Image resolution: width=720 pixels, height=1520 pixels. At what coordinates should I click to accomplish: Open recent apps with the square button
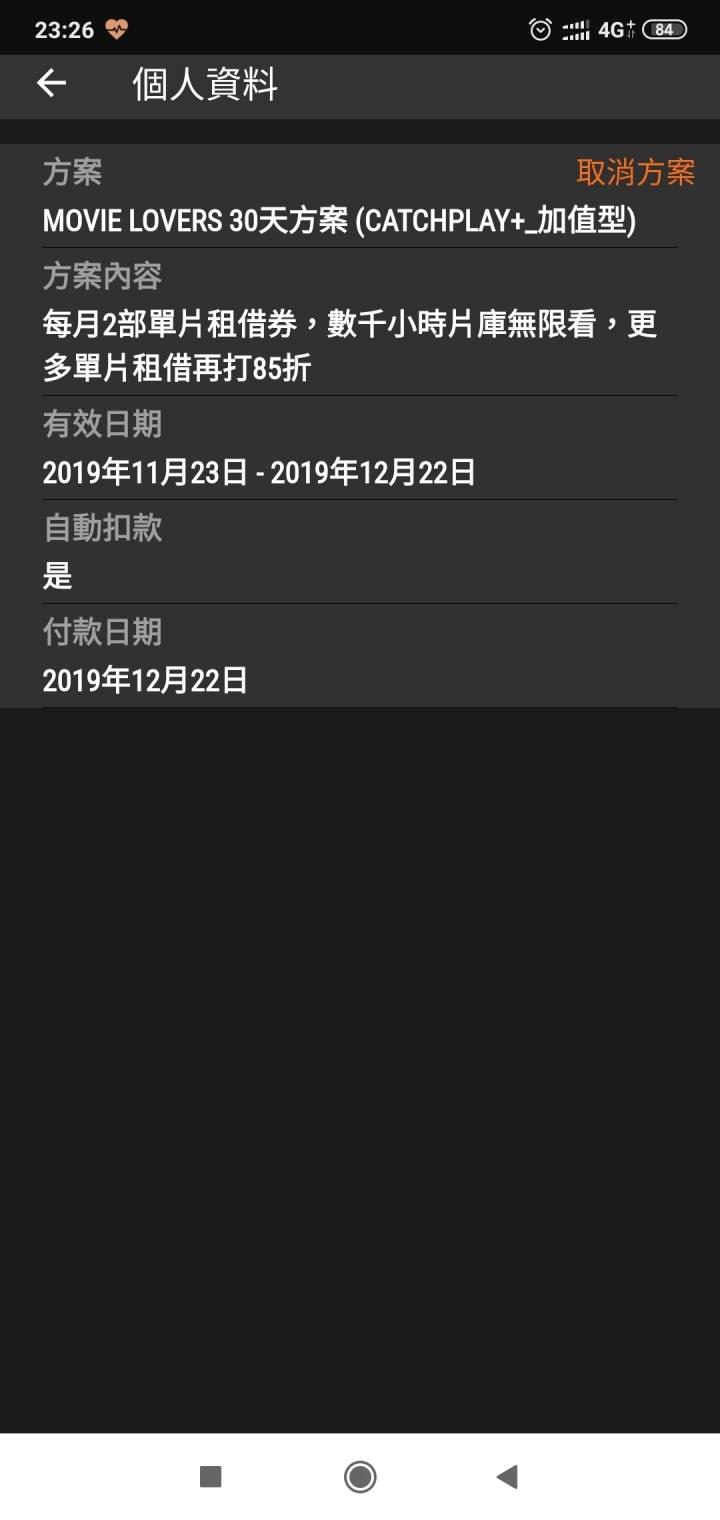click(210, 1476)
